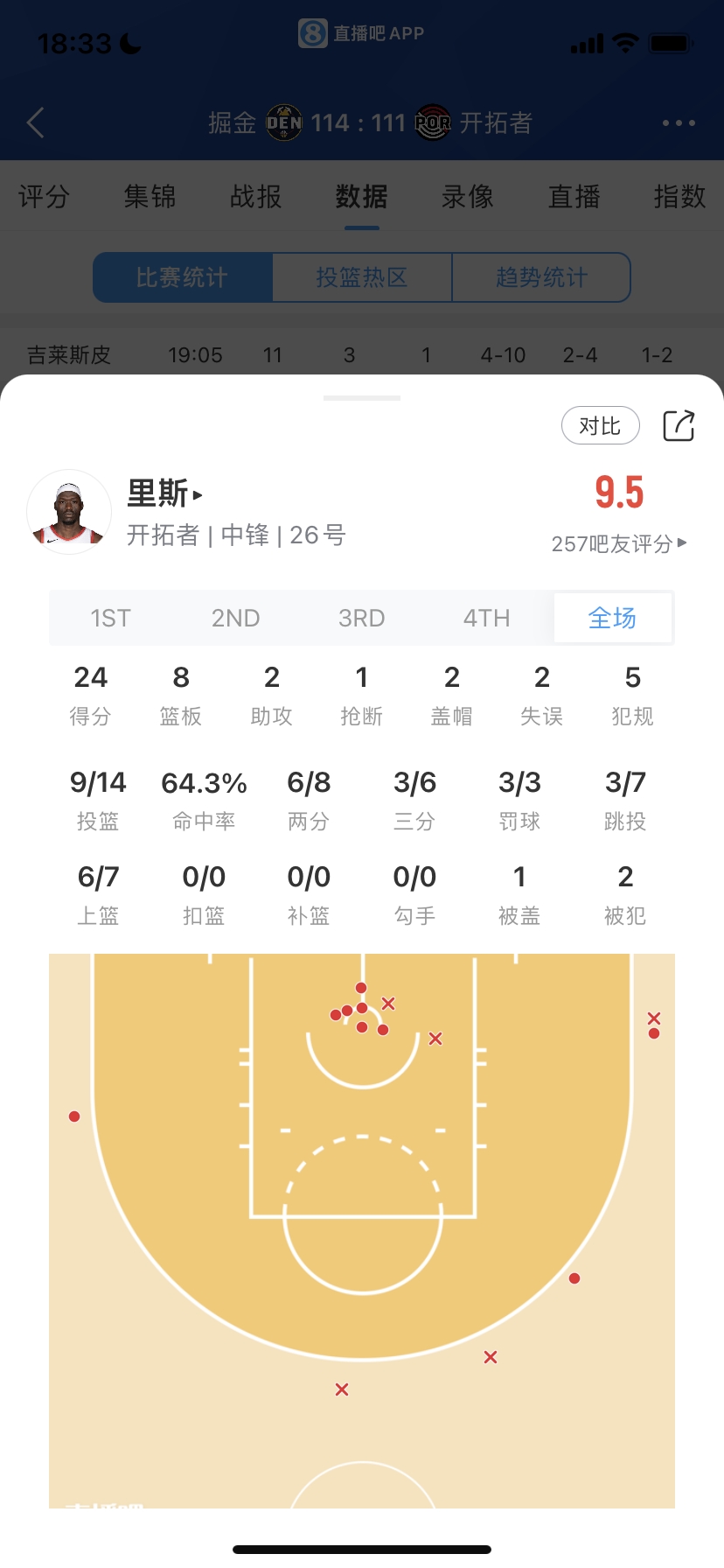
Task: Switch to 投篮热区 shot chart segment
Action: 362,277
